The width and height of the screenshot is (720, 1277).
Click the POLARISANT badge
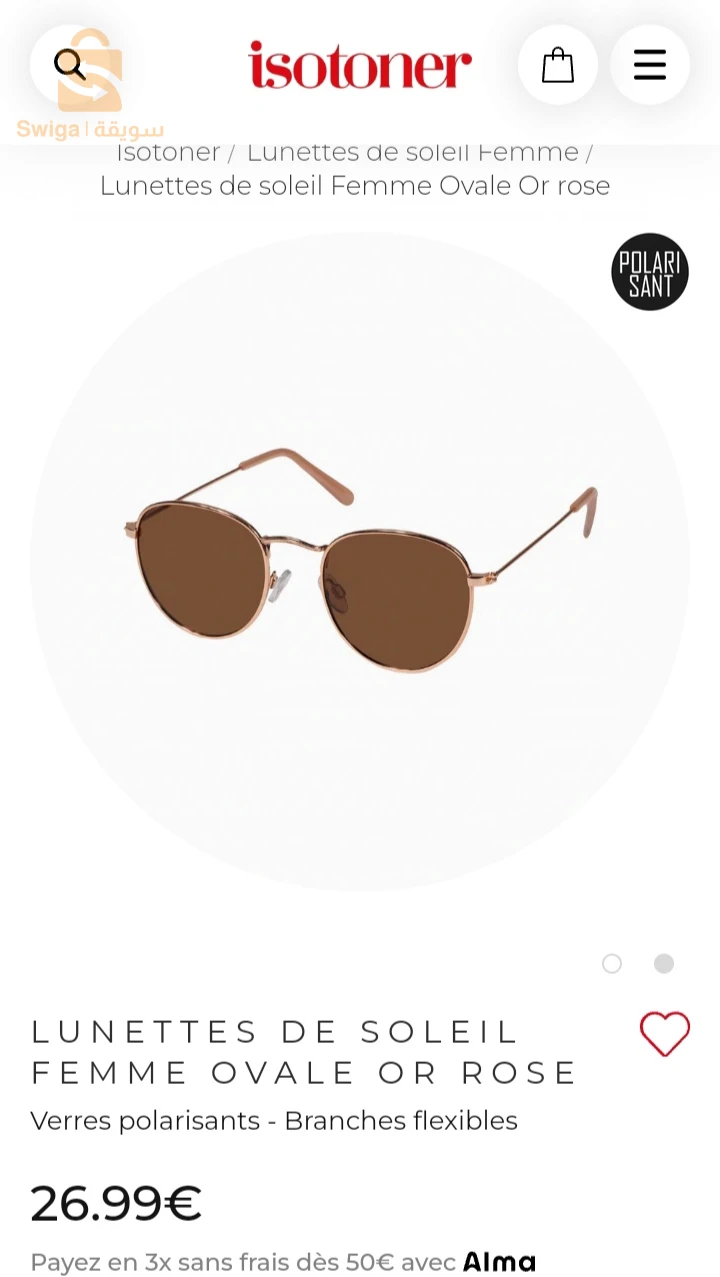pyautogui.click(x=649, y=271)
